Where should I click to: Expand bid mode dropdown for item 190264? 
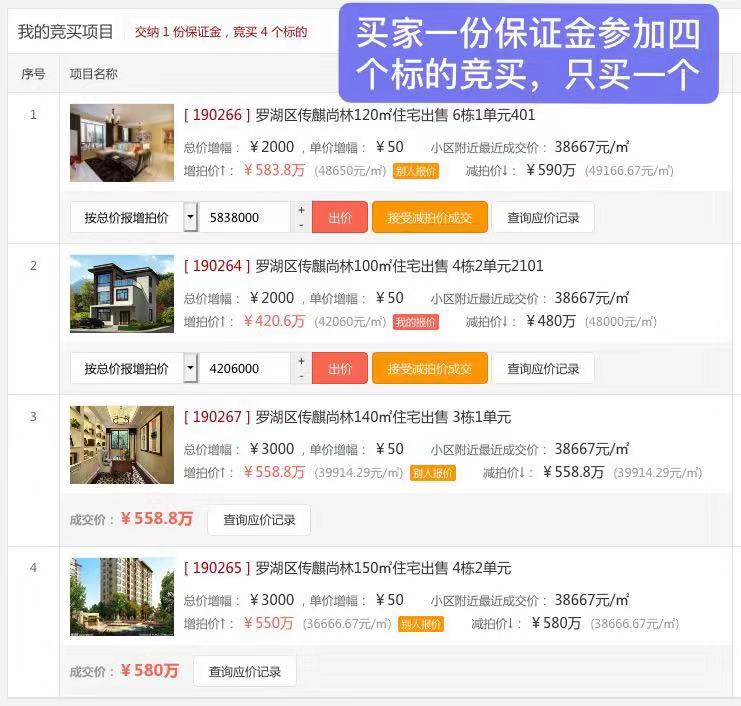coord(190,368)
